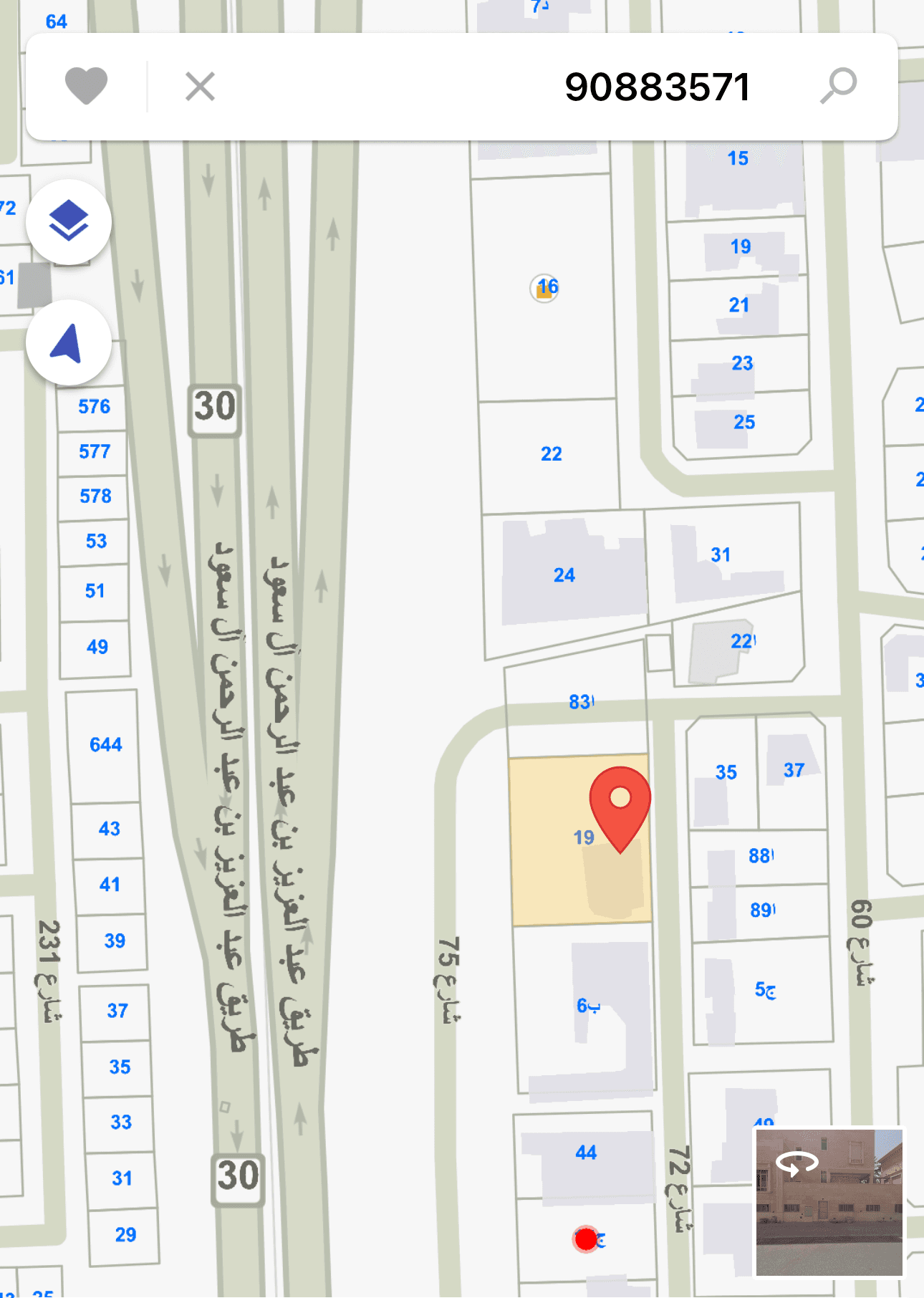The width and height of the screenshot is (924, 1298).
Task: Center map on my current location
Action: coord(69,343)
